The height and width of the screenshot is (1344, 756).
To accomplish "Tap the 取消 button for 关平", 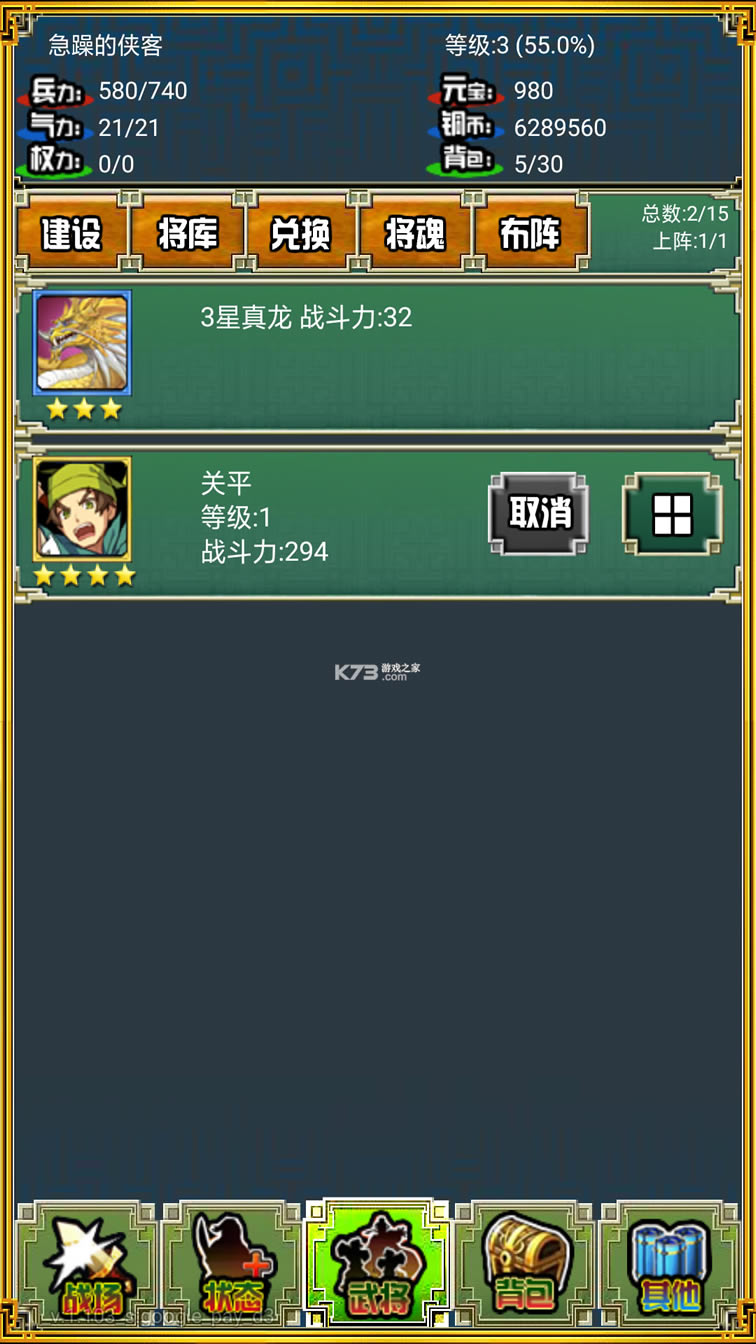I will [x=539, y=514].
